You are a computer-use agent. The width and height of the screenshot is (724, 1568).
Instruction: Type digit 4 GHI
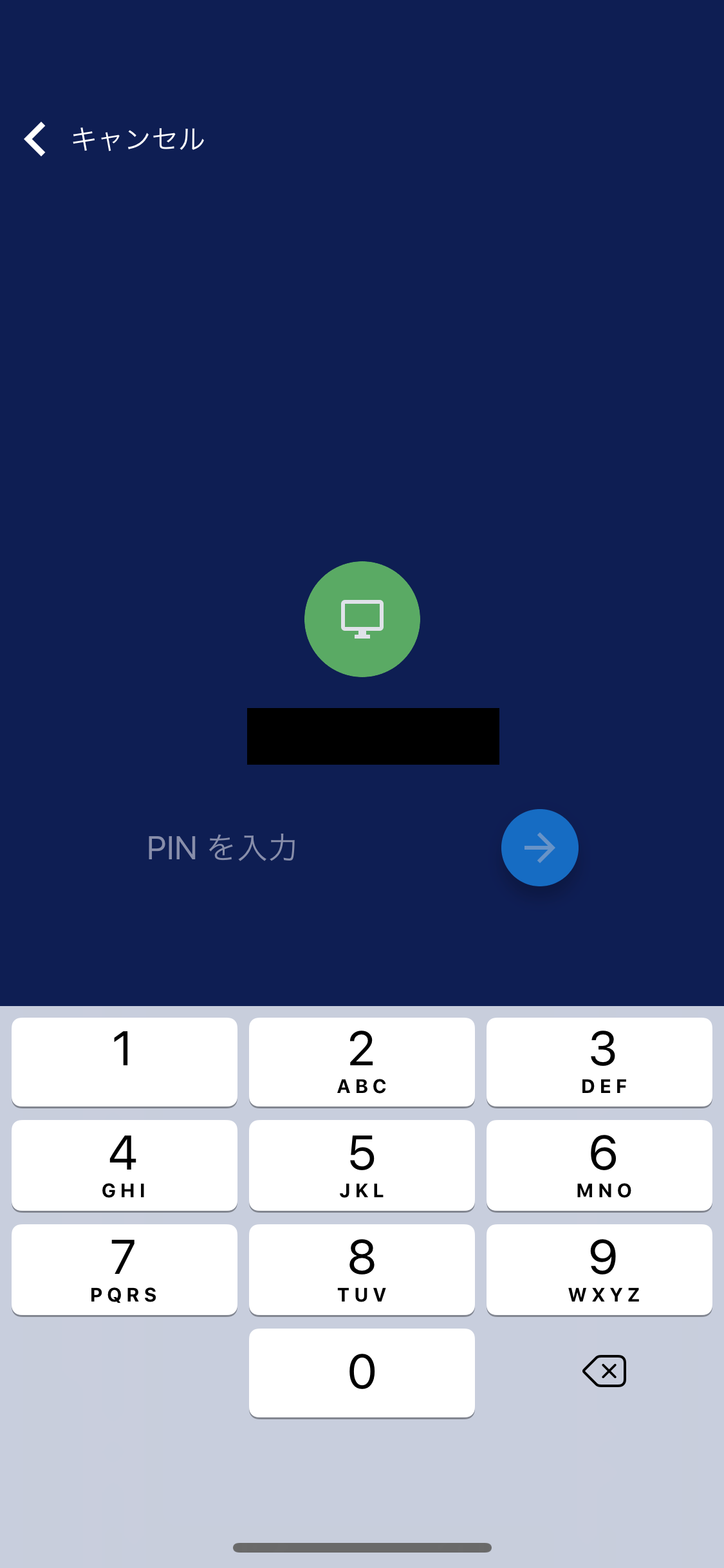click(x=124, y=1166)
